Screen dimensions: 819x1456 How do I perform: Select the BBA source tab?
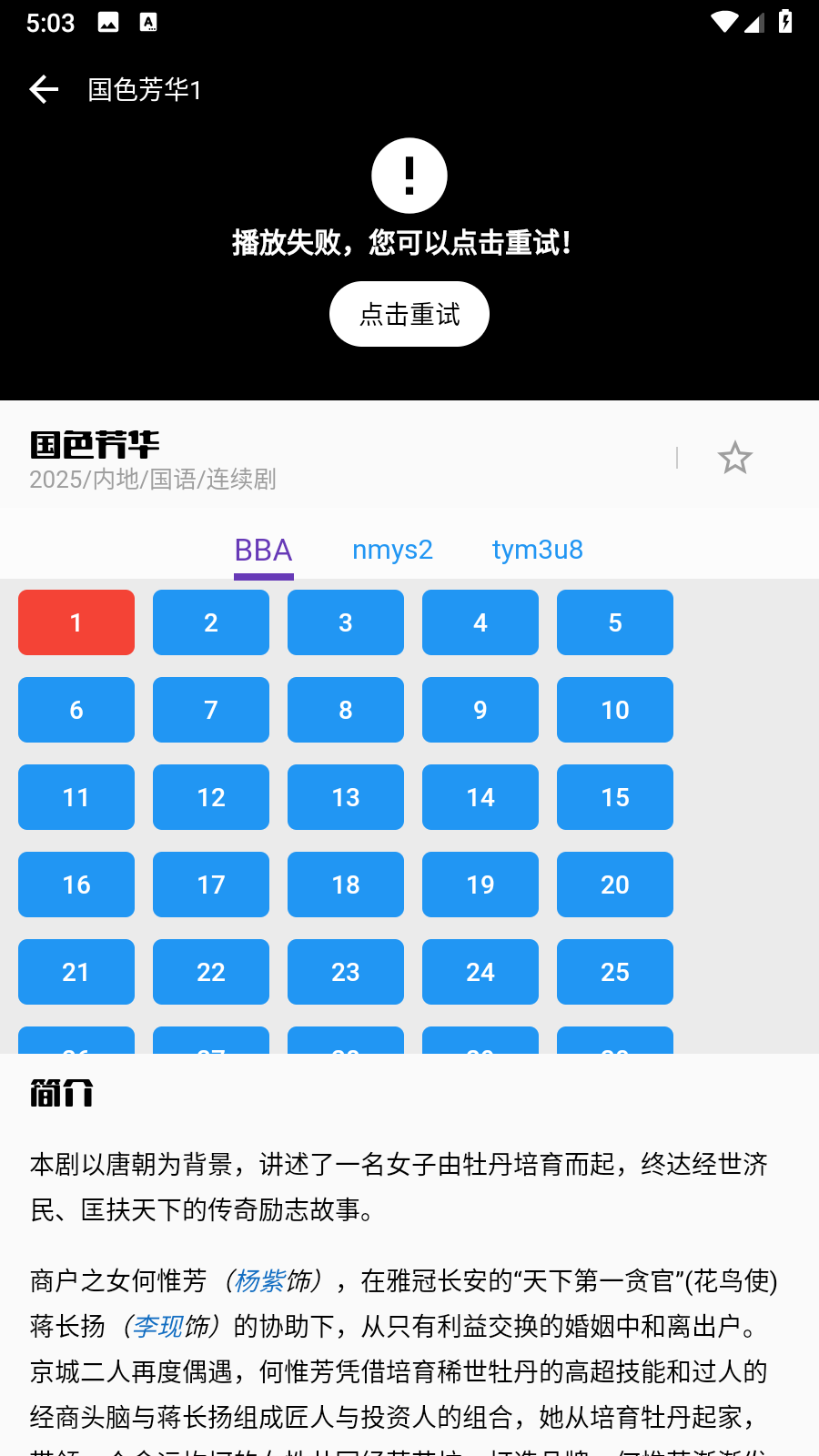264,551
